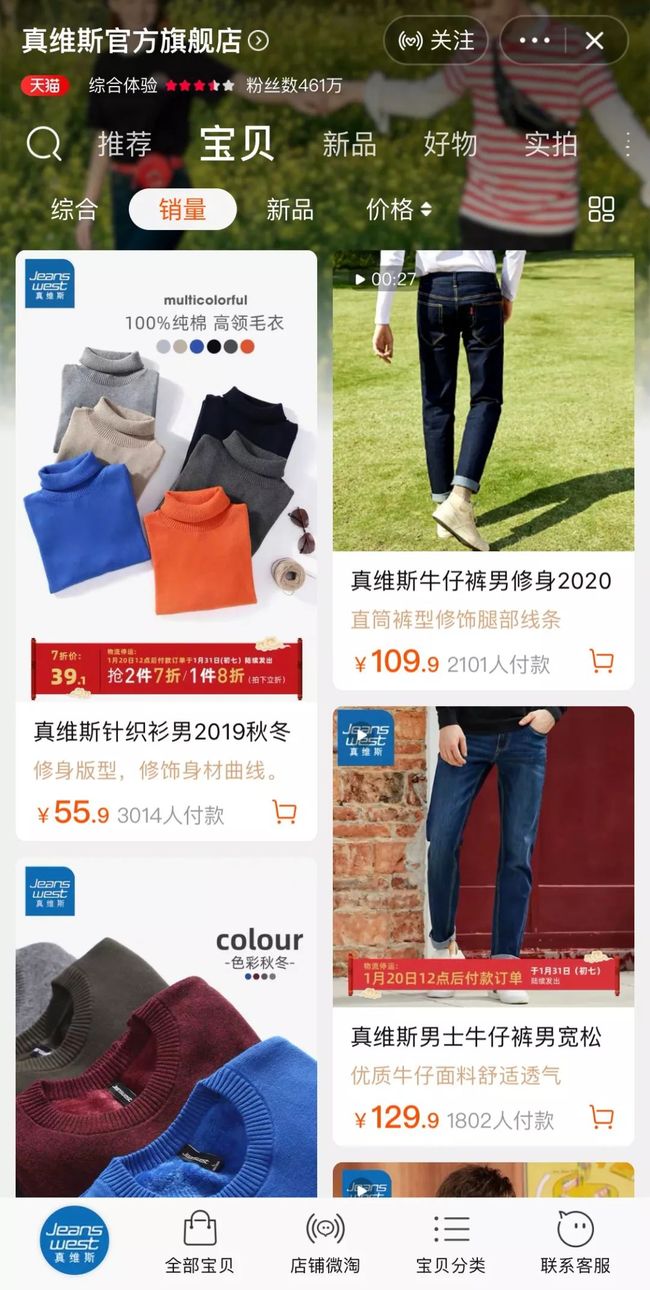Open the 好物 tab
Screen dimensions: 650x1290
(x=450, y=144)
